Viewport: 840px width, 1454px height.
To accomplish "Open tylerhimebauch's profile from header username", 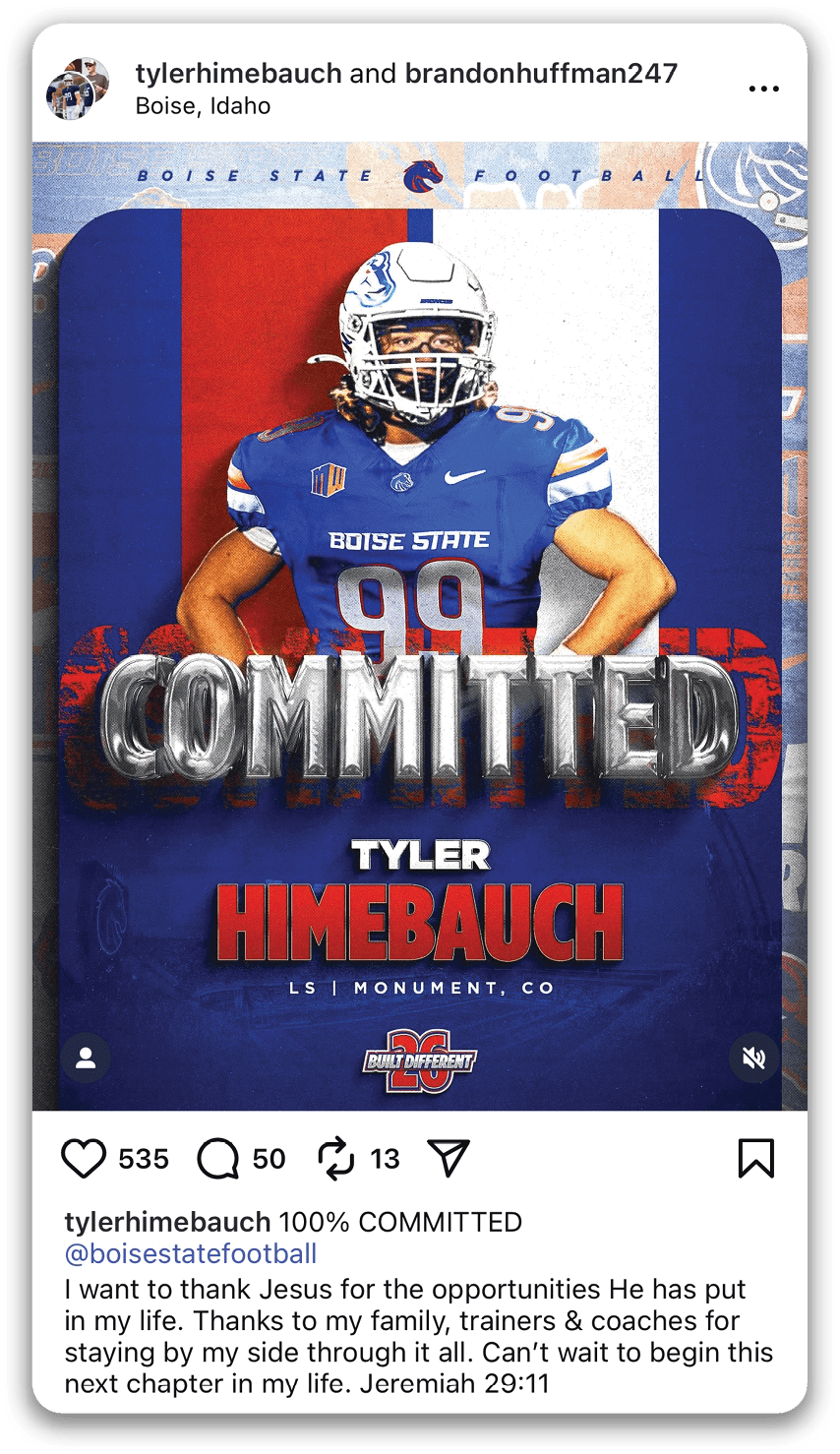I will coord(238,74).
